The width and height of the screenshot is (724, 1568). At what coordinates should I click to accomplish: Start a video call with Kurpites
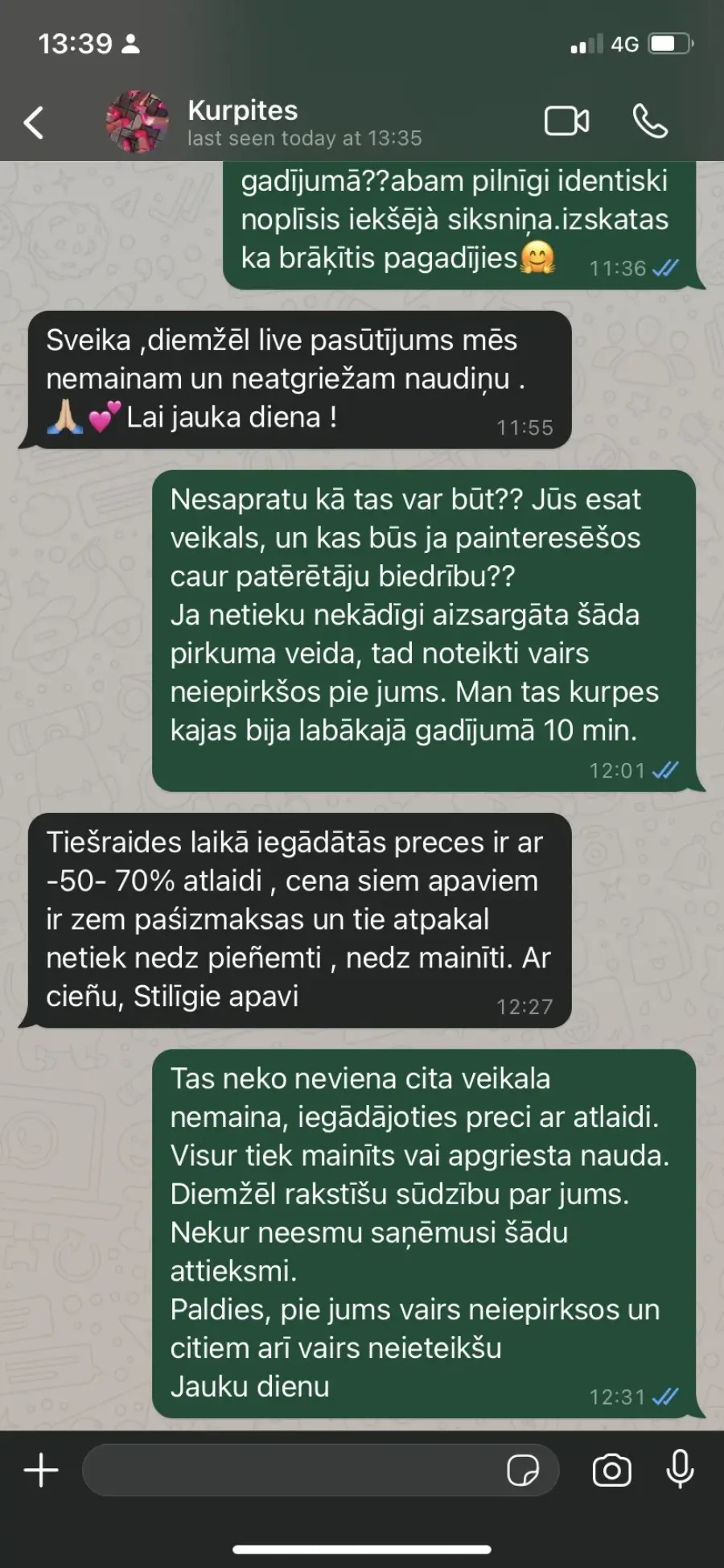(x=567, y=122)
